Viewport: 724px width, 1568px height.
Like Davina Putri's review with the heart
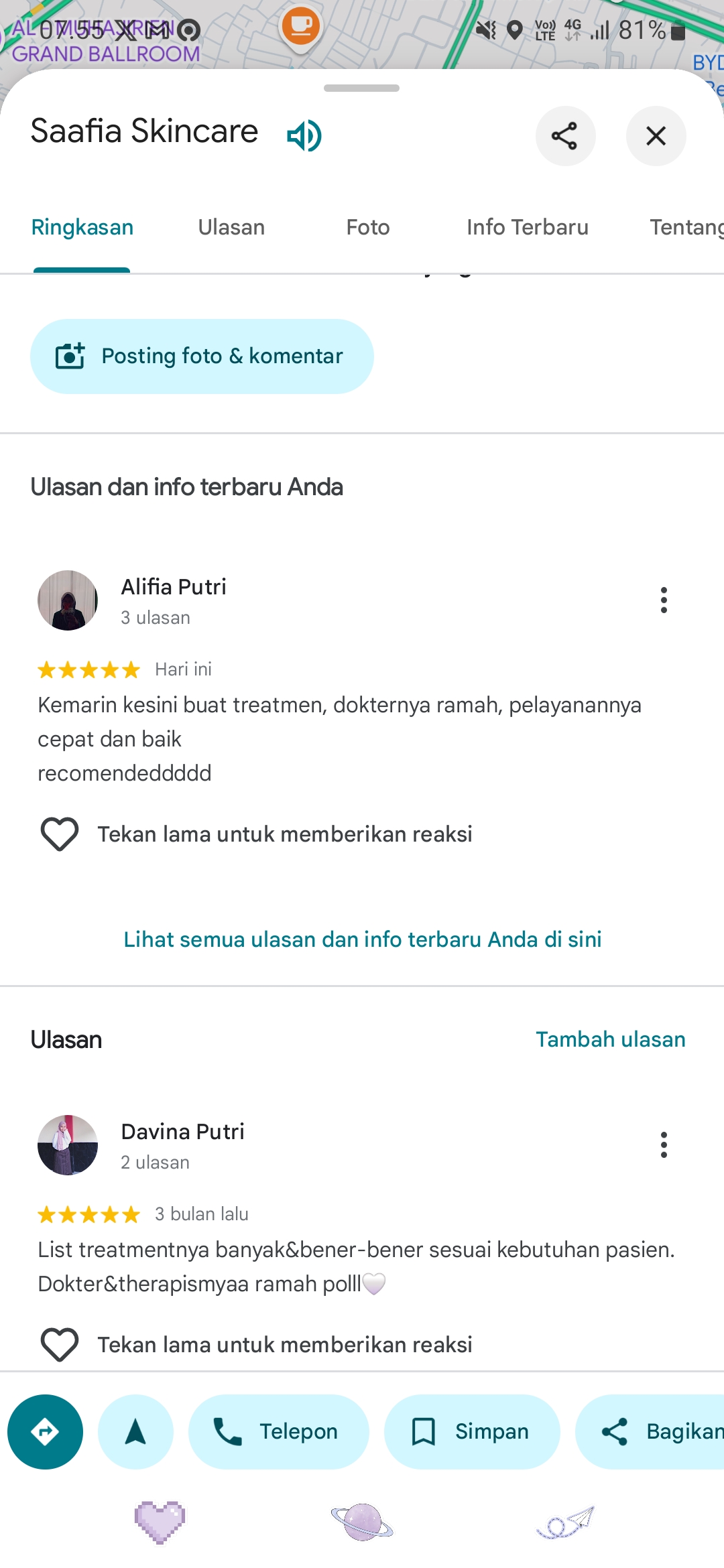pyautogui.click(x=60, y=1345)
